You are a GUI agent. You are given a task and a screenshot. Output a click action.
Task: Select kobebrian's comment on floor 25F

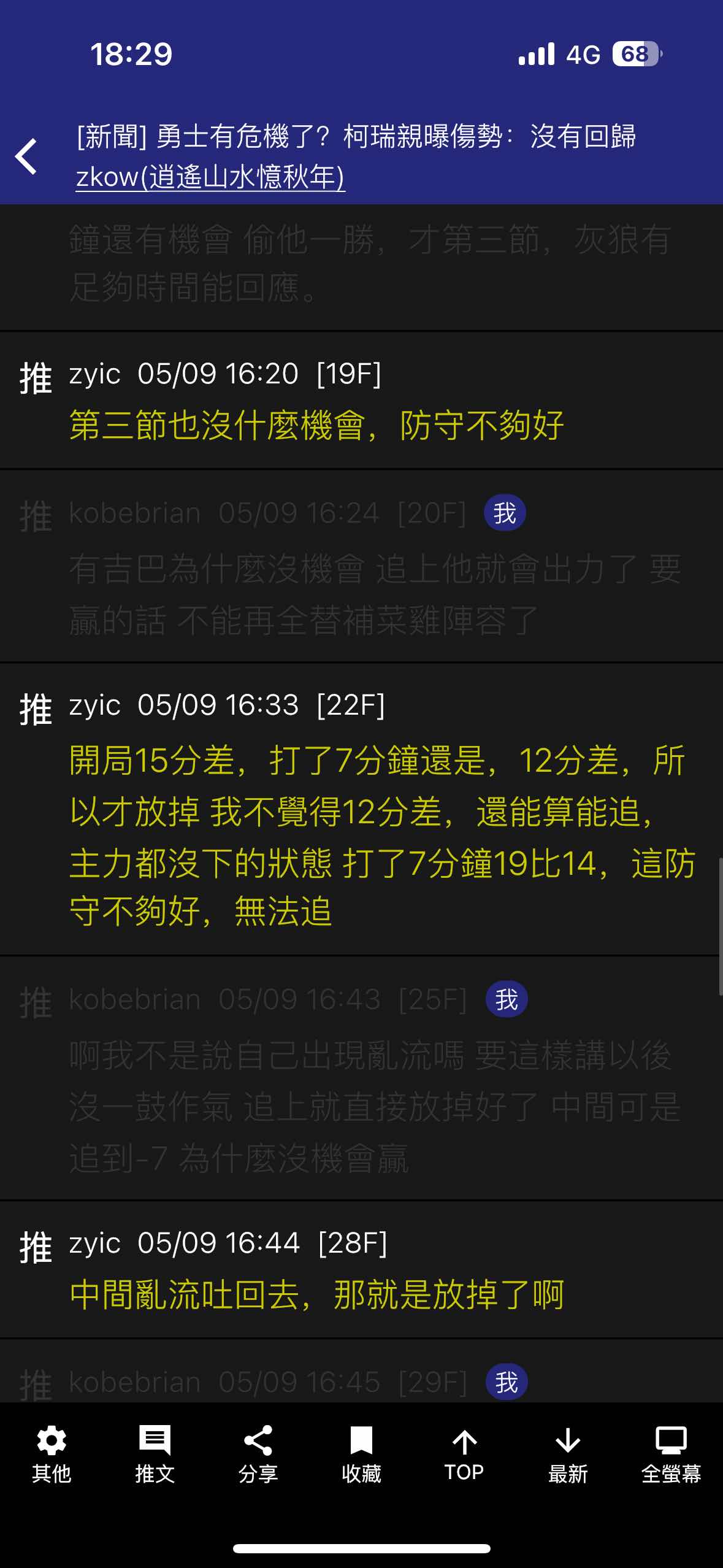pos(361,1078)
